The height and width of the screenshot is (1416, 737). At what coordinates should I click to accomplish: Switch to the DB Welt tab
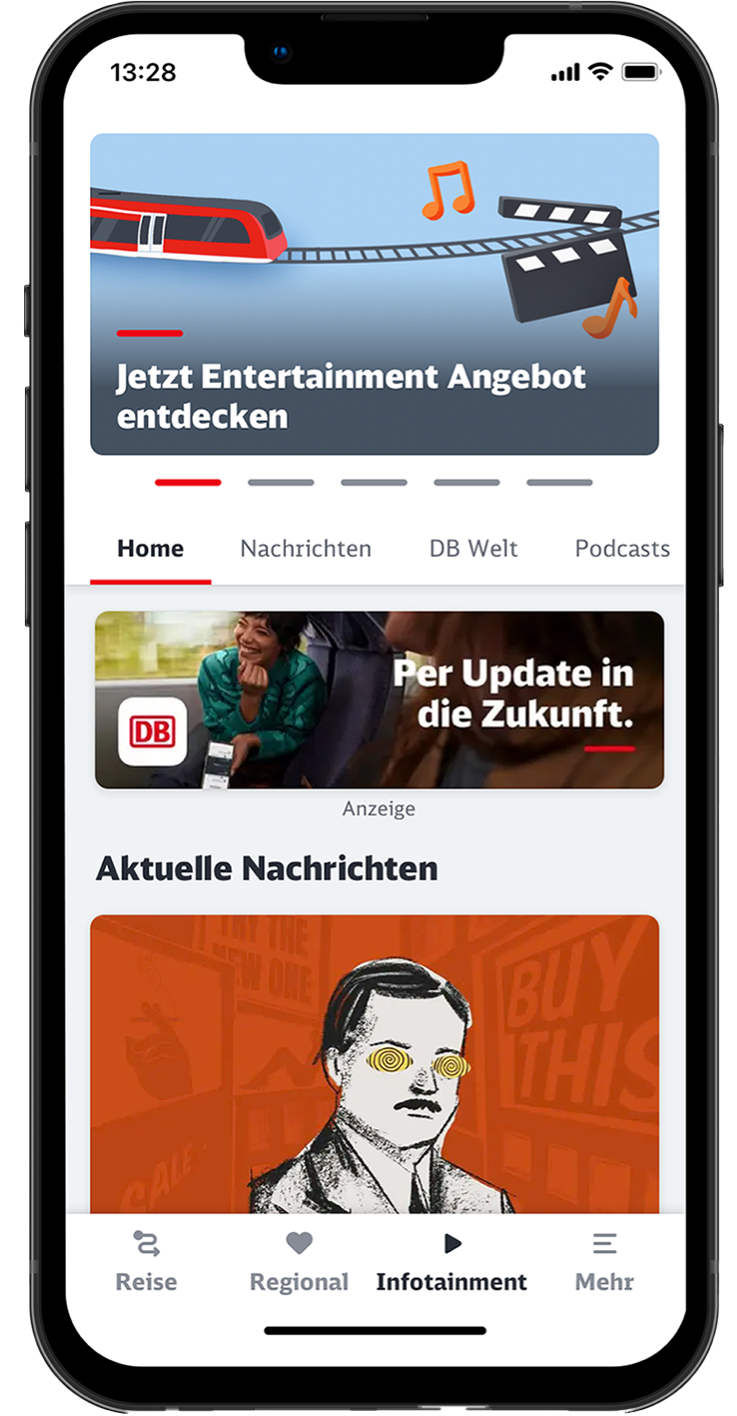[x=473, y=549]
